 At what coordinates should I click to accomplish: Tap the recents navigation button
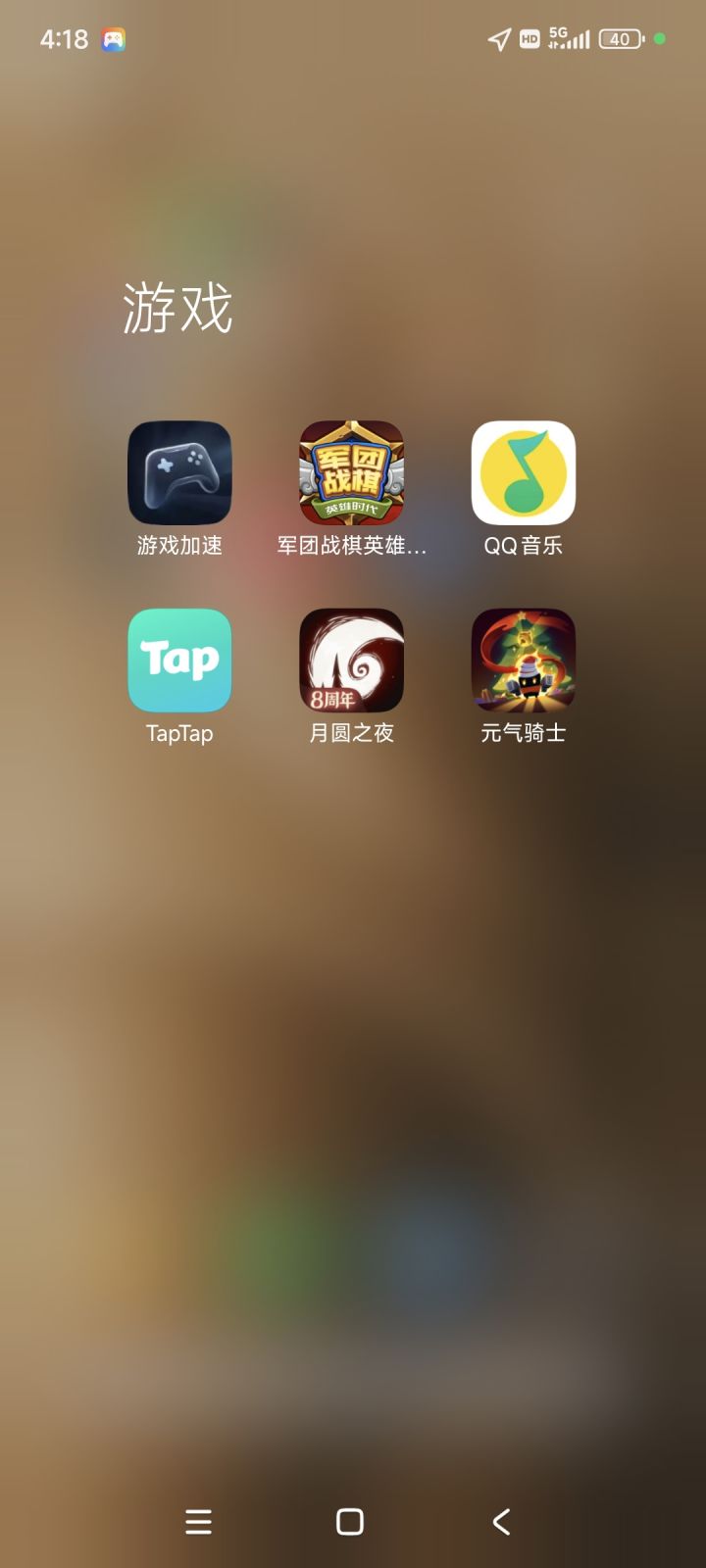[198, 1521]
